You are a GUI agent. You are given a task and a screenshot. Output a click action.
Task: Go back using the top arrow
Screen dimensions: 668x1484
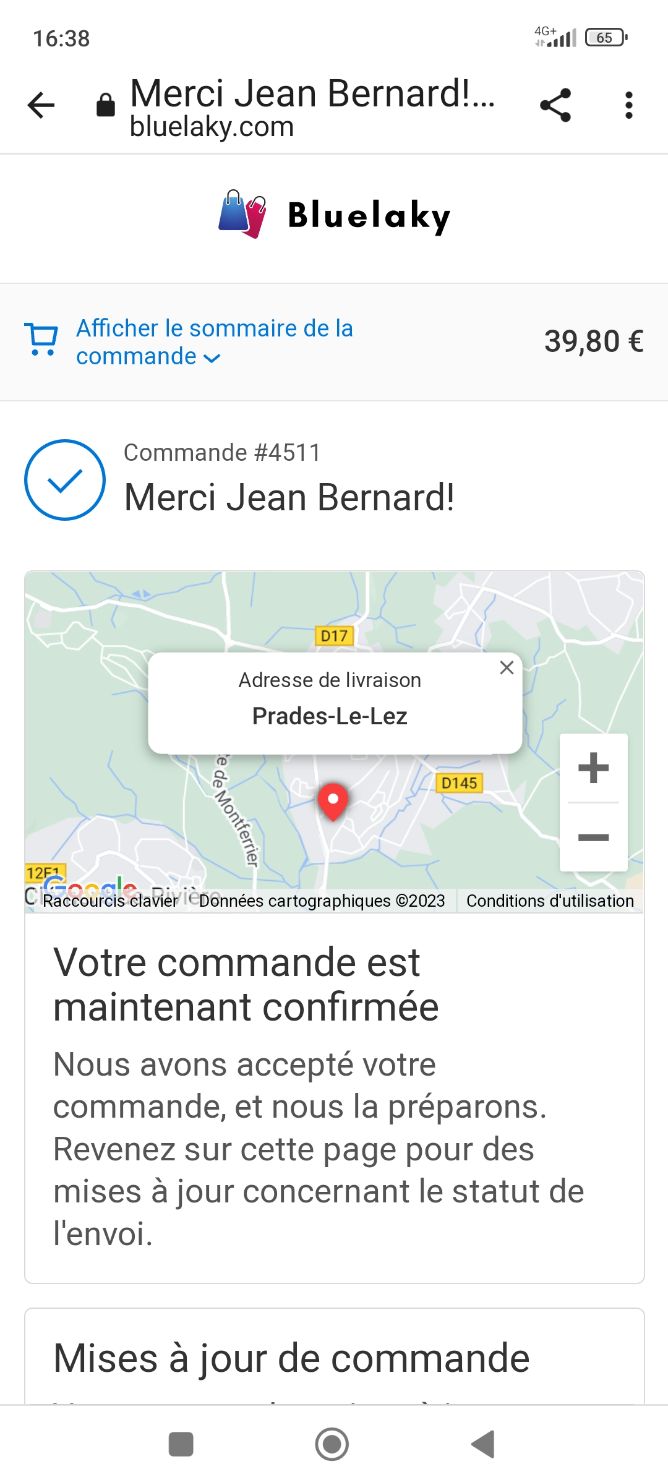coord(41,105)
